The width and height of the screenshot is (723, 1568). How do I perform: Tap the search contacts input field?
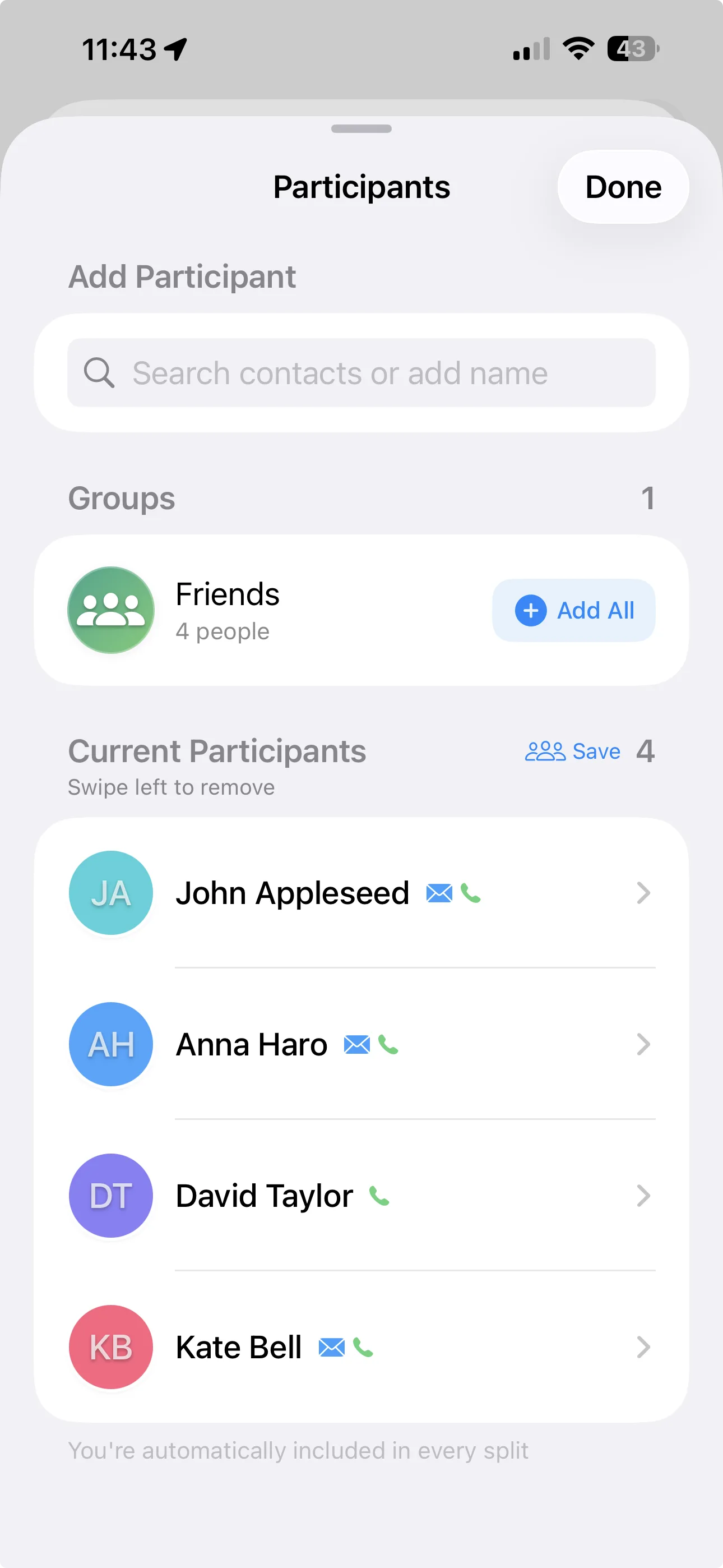click(361, 372)
